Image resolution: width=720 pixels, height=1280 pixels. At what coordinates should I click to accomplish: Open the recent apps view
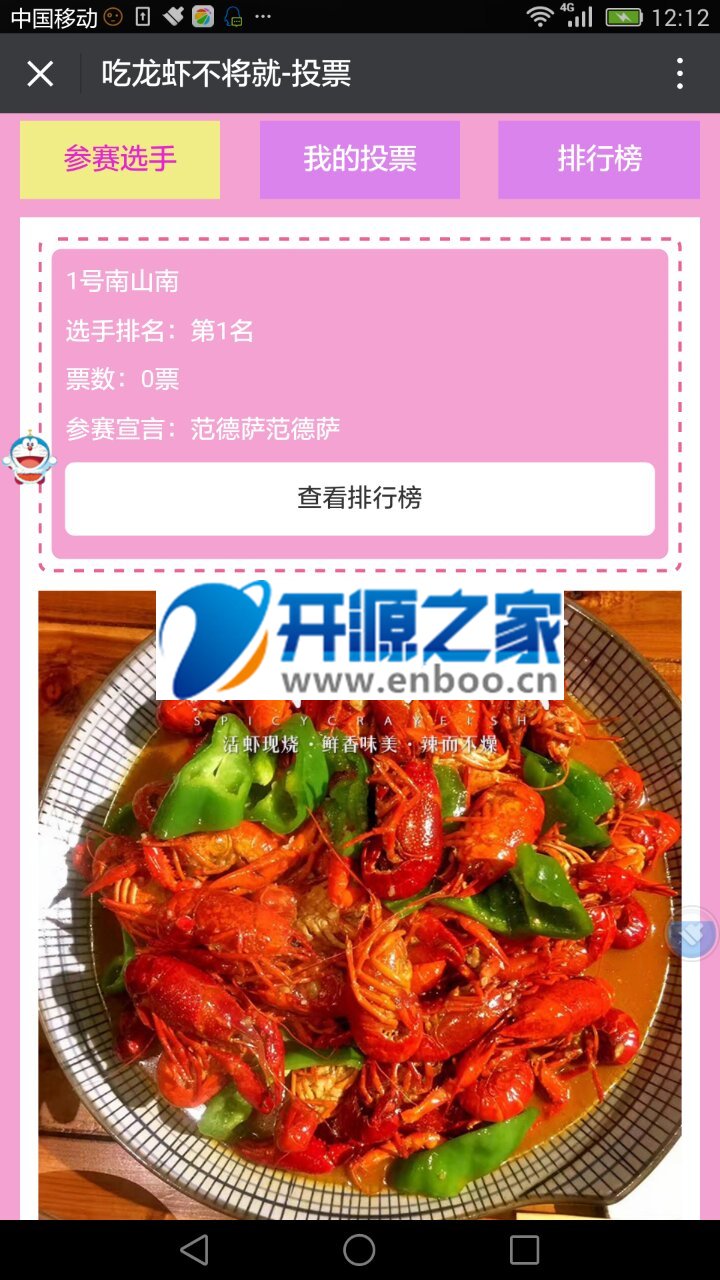coord(524,1249)
